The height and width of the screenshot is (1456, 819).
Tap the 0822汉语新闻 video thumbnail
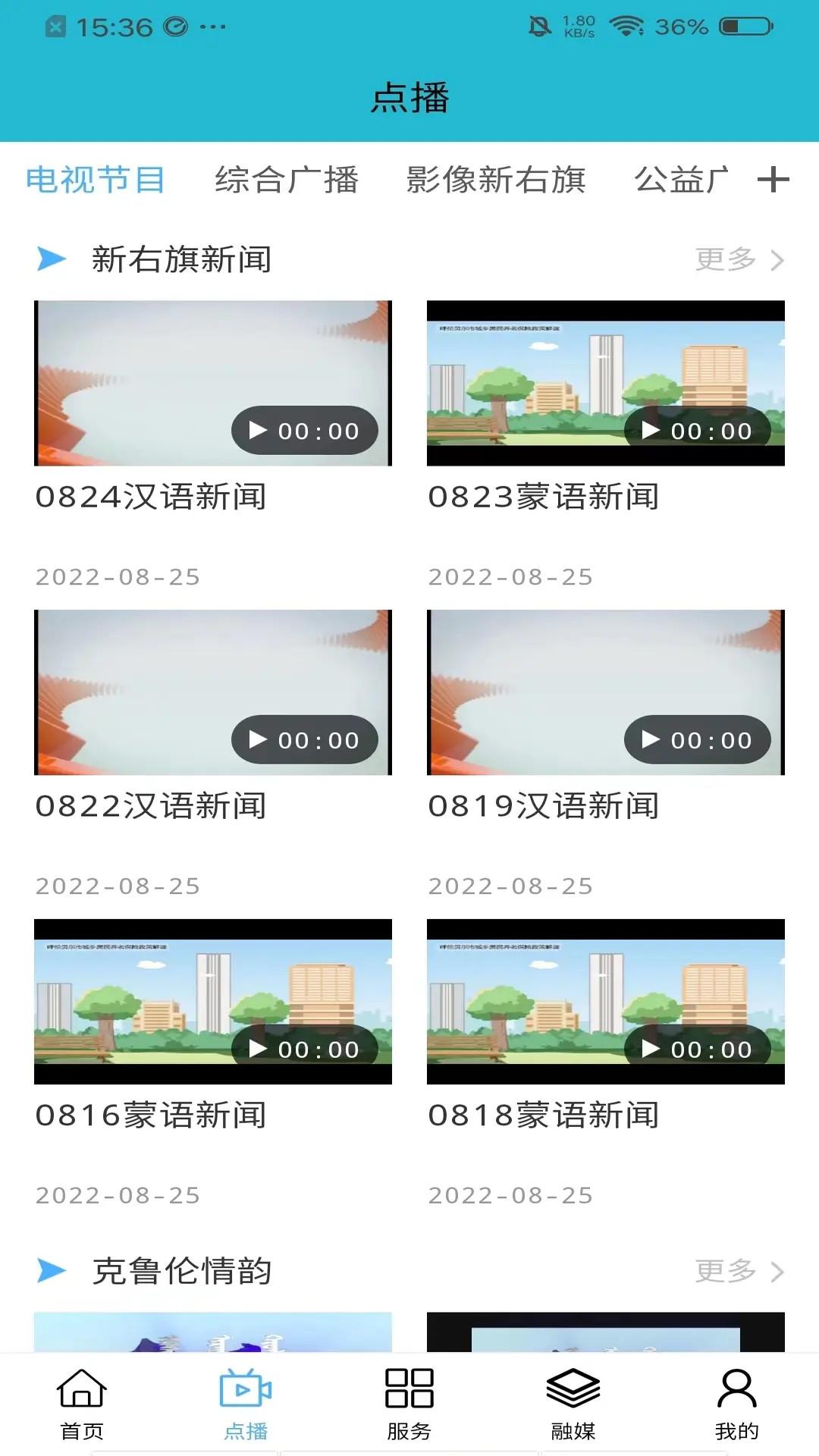pos(212,692)
